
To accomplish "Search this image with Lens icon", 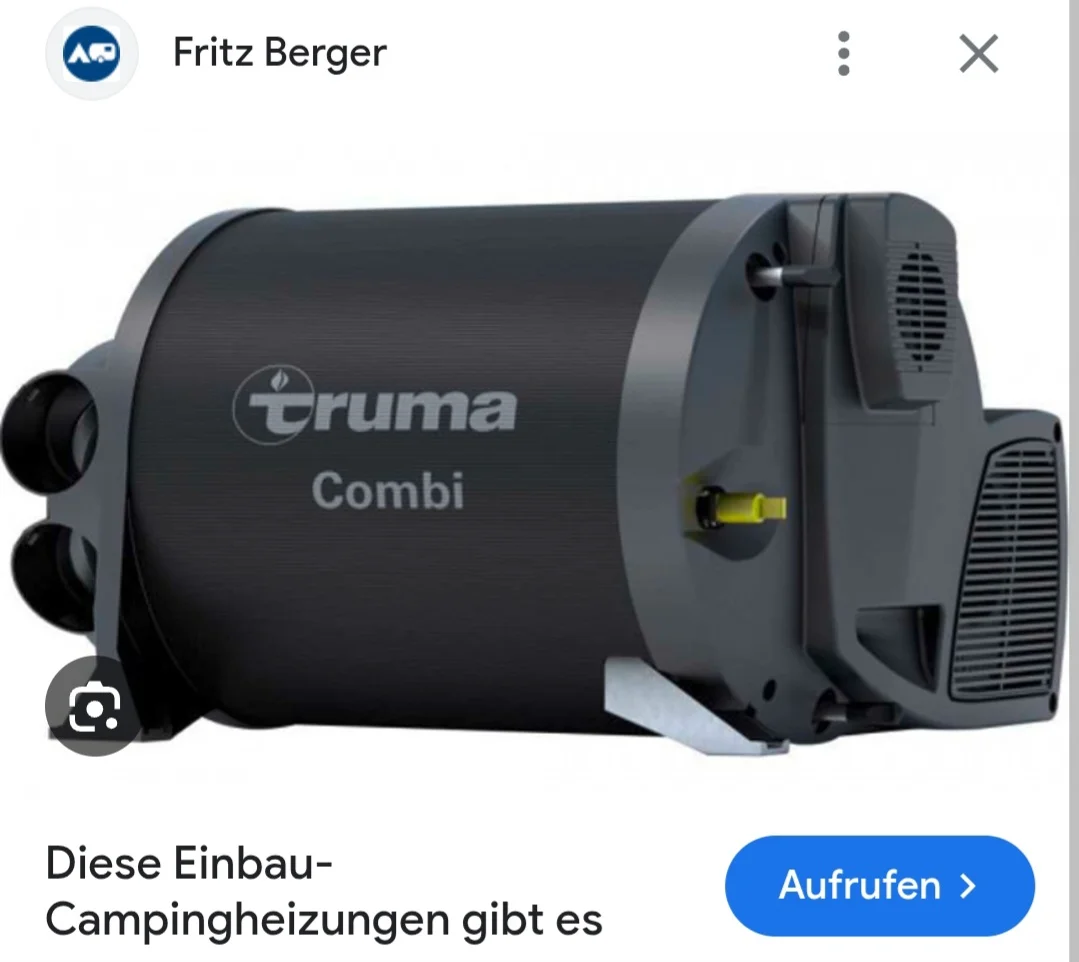I will (94, 707).
